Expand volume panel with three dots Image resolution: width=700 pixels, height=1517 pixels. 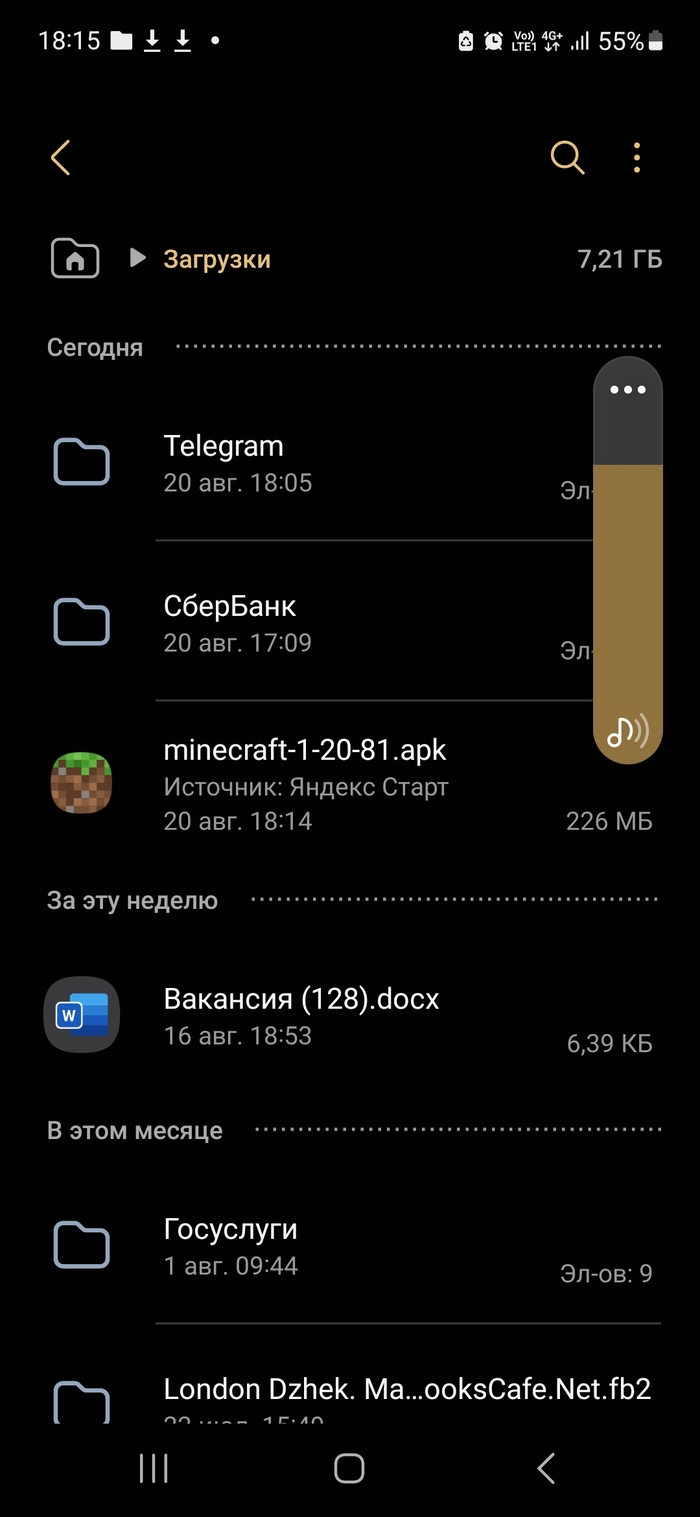628,390
